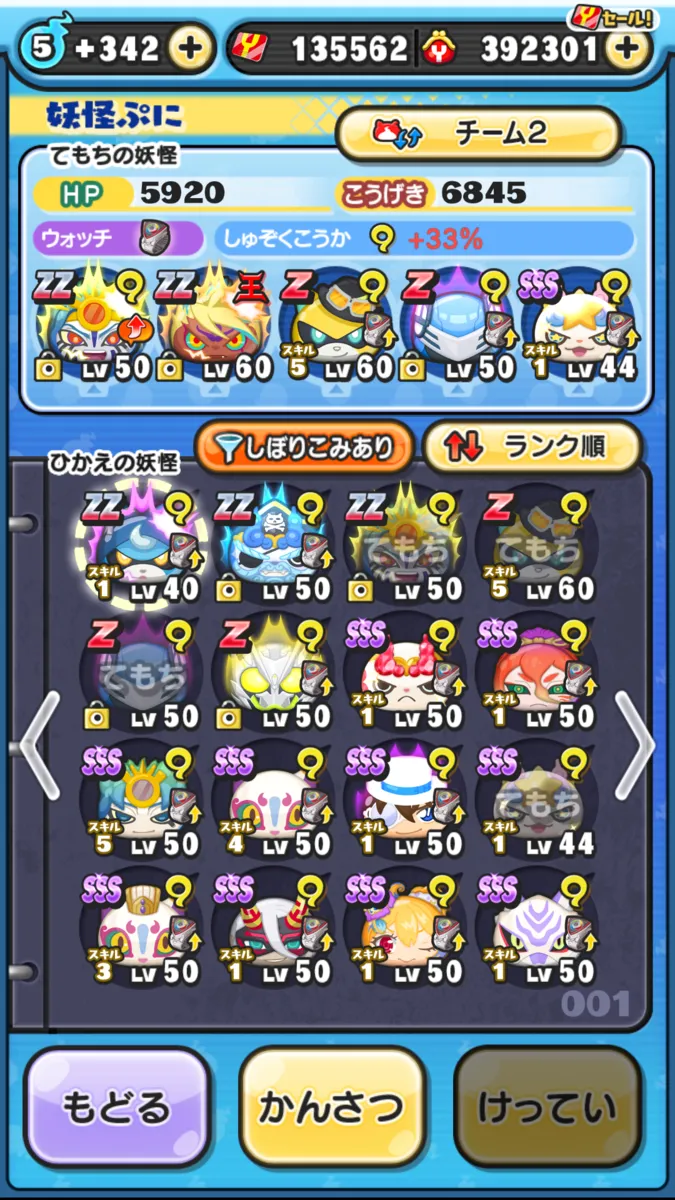The image size is (675, 1200).
Task: Tap the かんさつ button
Action: 333,1108
